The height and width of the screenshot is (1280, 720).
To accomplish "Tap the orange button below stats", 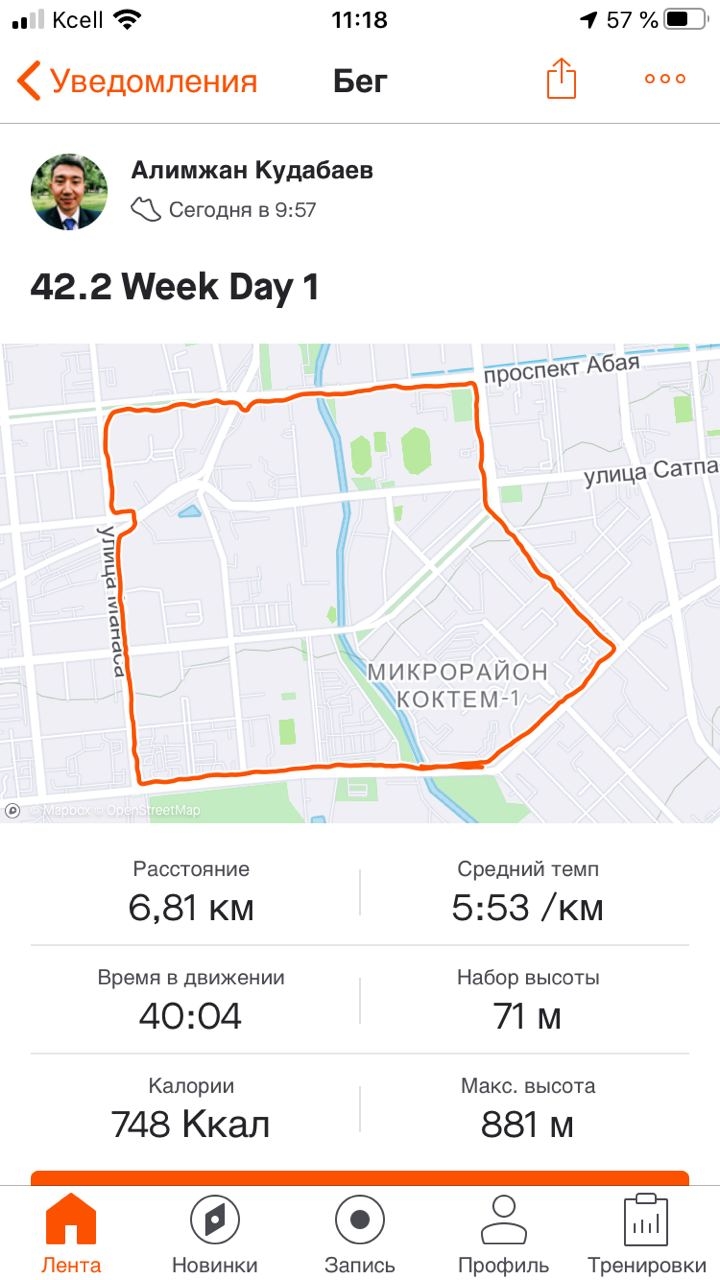I will 360,1178.
